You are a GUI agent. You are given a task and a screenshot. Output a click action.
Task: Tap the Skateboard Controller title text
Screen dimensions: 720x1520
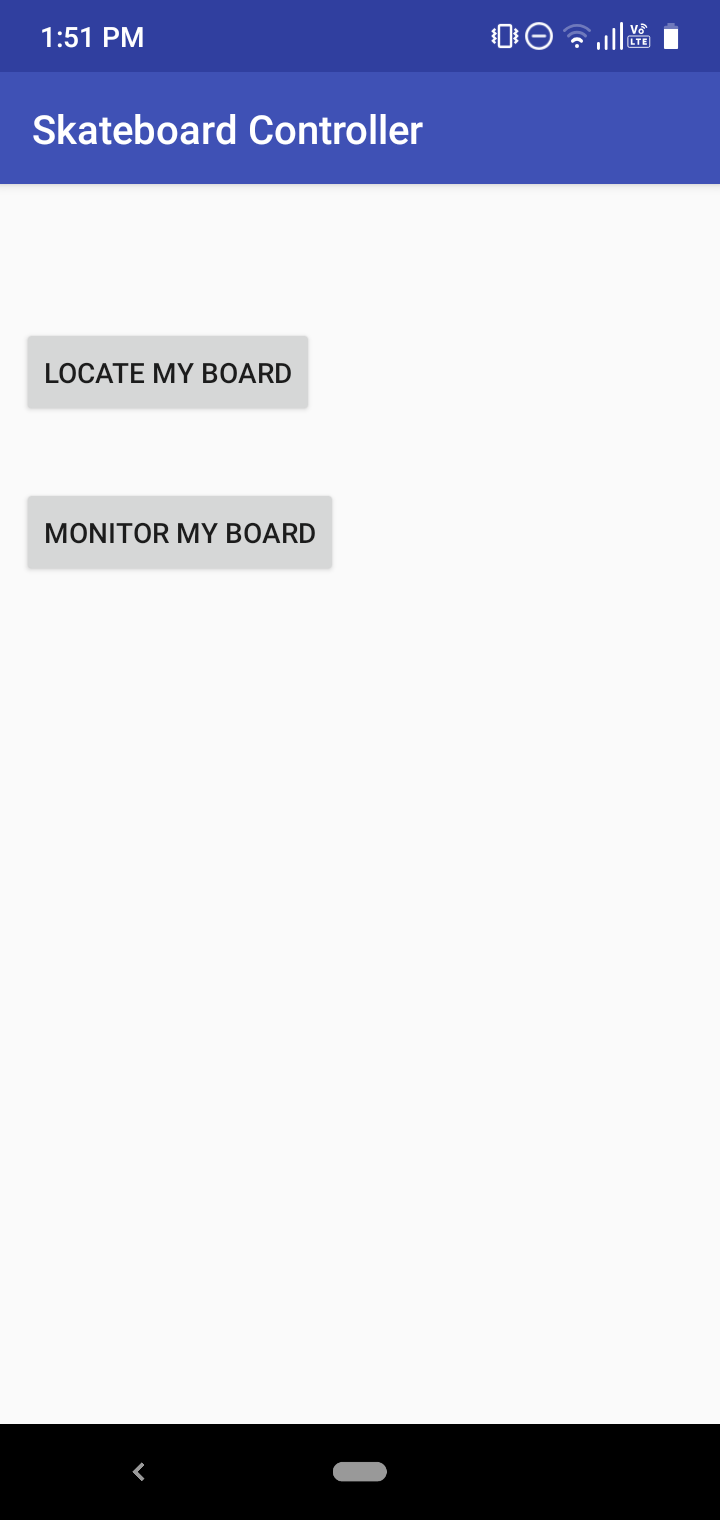coord(228,128)
